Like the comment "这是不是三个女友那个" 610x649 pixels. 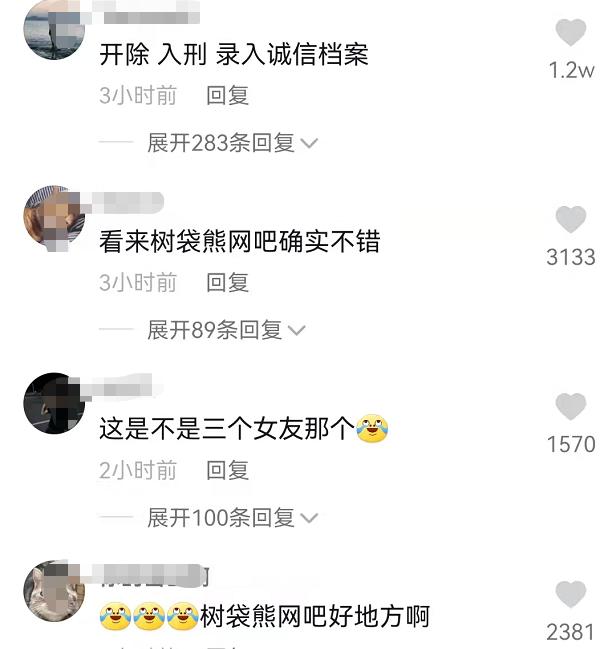click(x=571, y=407)
